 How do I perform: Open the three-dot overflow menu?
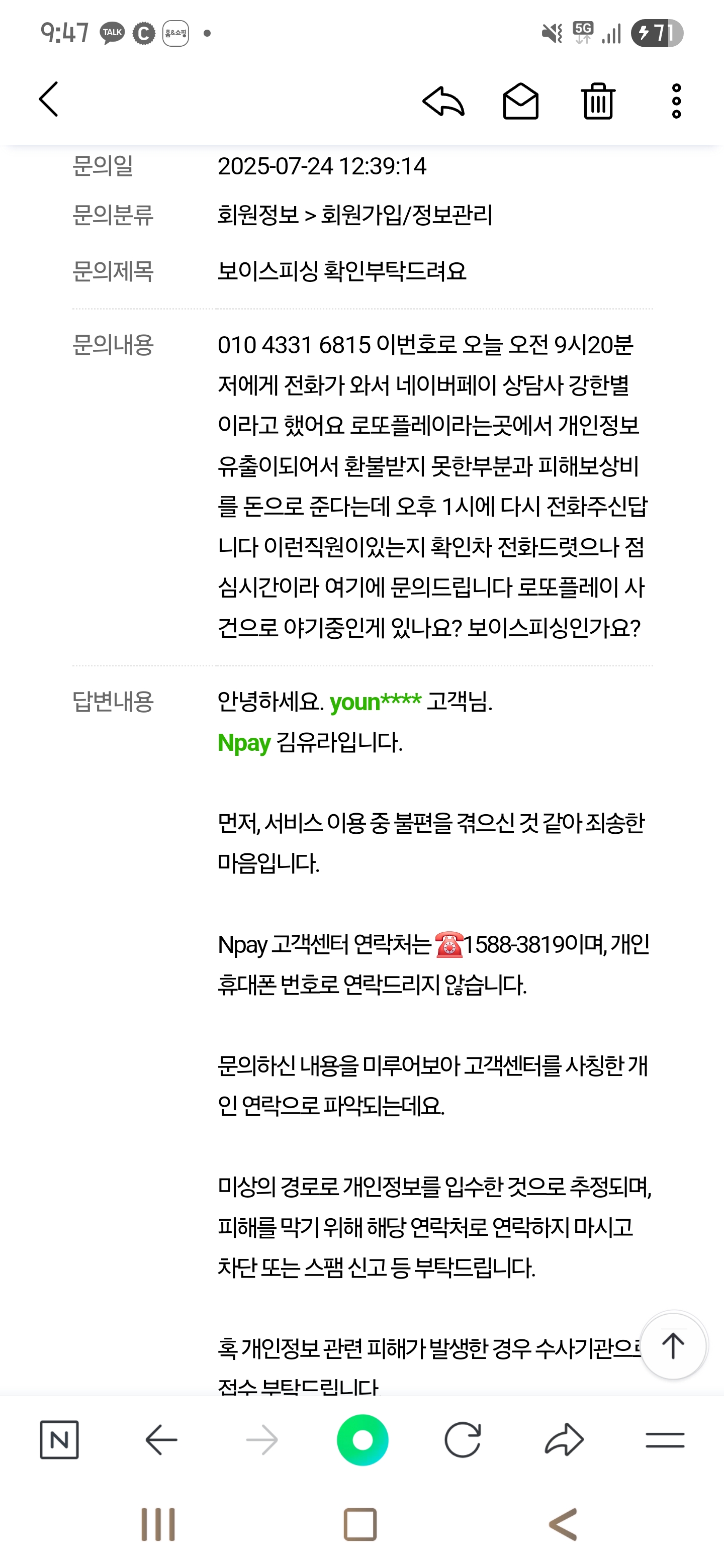pyautogui.click(x=676, y=101)
